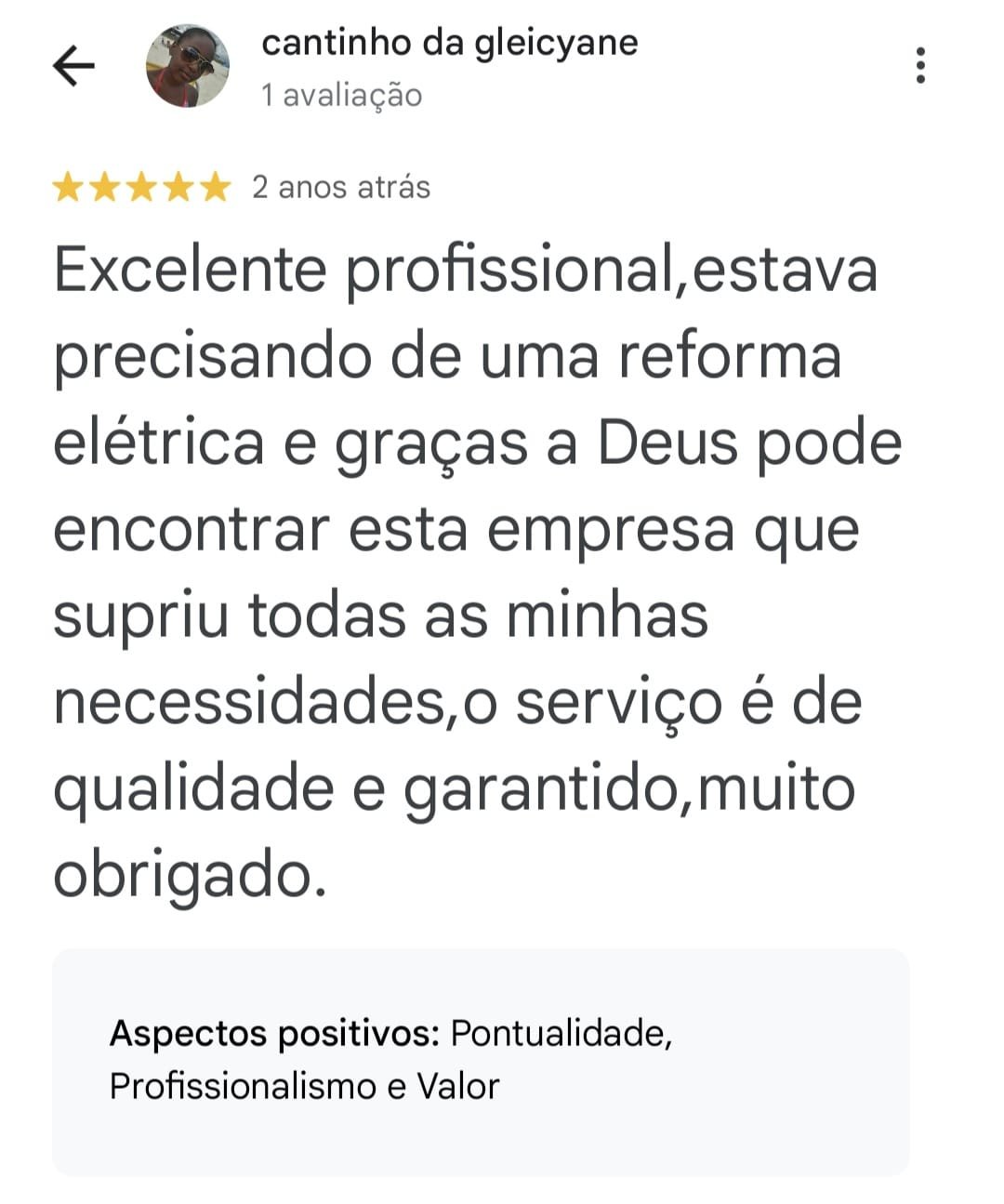
Task: Open the three-dot overflow menu
Action: [x=919, y=66]
